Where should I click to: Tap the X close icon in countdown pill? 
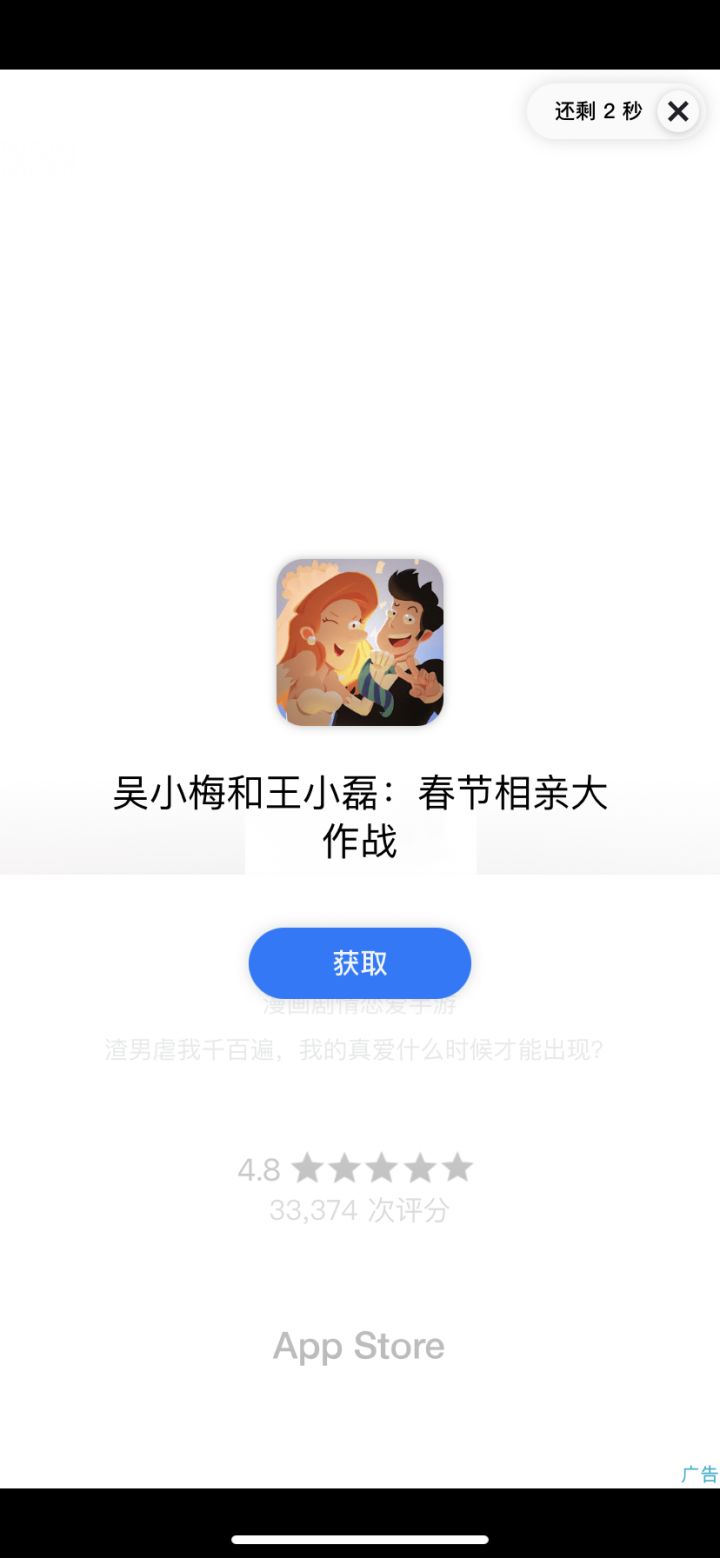[678, 112]
